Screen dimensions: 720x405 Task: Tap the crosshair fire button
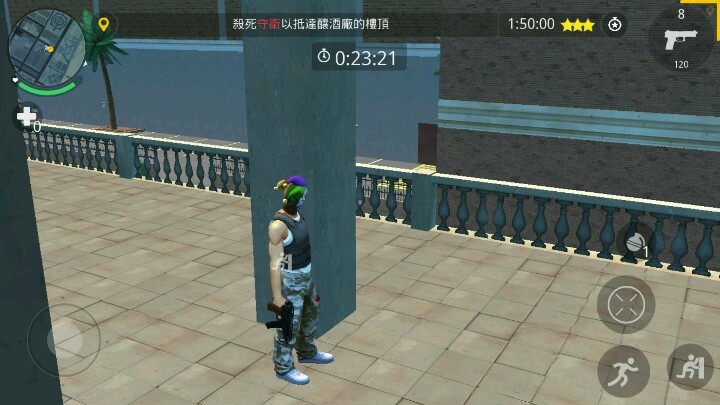click(626, 303)
